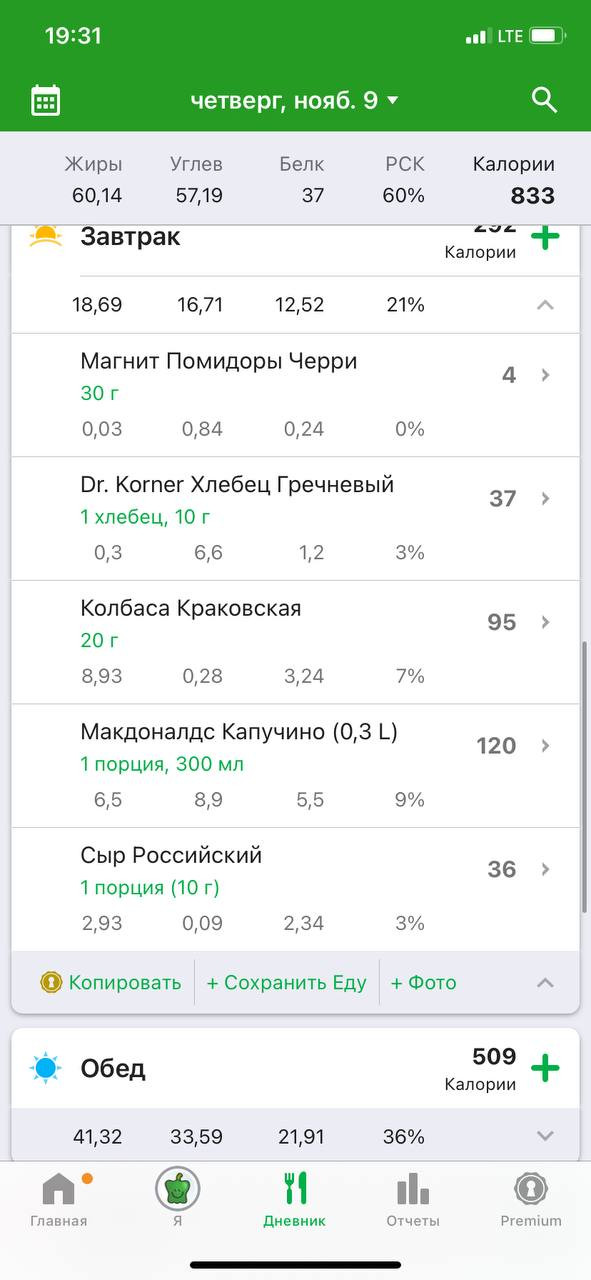The height and width of the screenshot is (1280, 591).
Task: Switch to the Premium tab
Action: point(531,1199)
